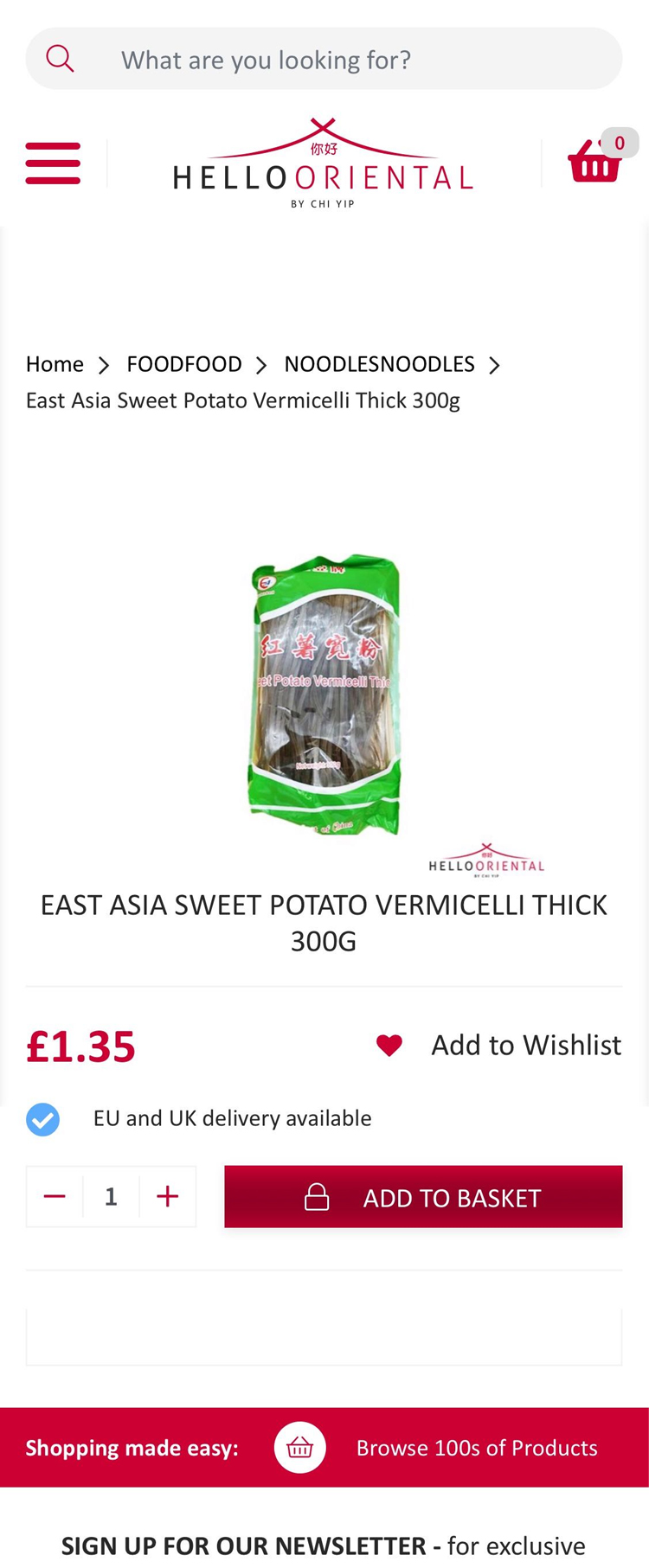Tap the search field 'What are you looking for?'
Image resolution: width=649 pixels, height=1568 pixels.
coord(346,60)
